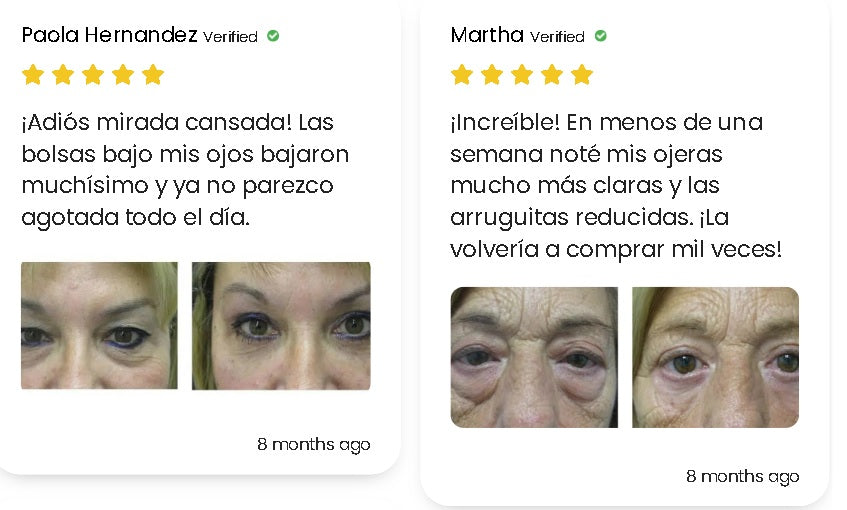The image size is (847, 510).
Task: Open Paola Hernandez's first review photo
Action: pos(99,326)
